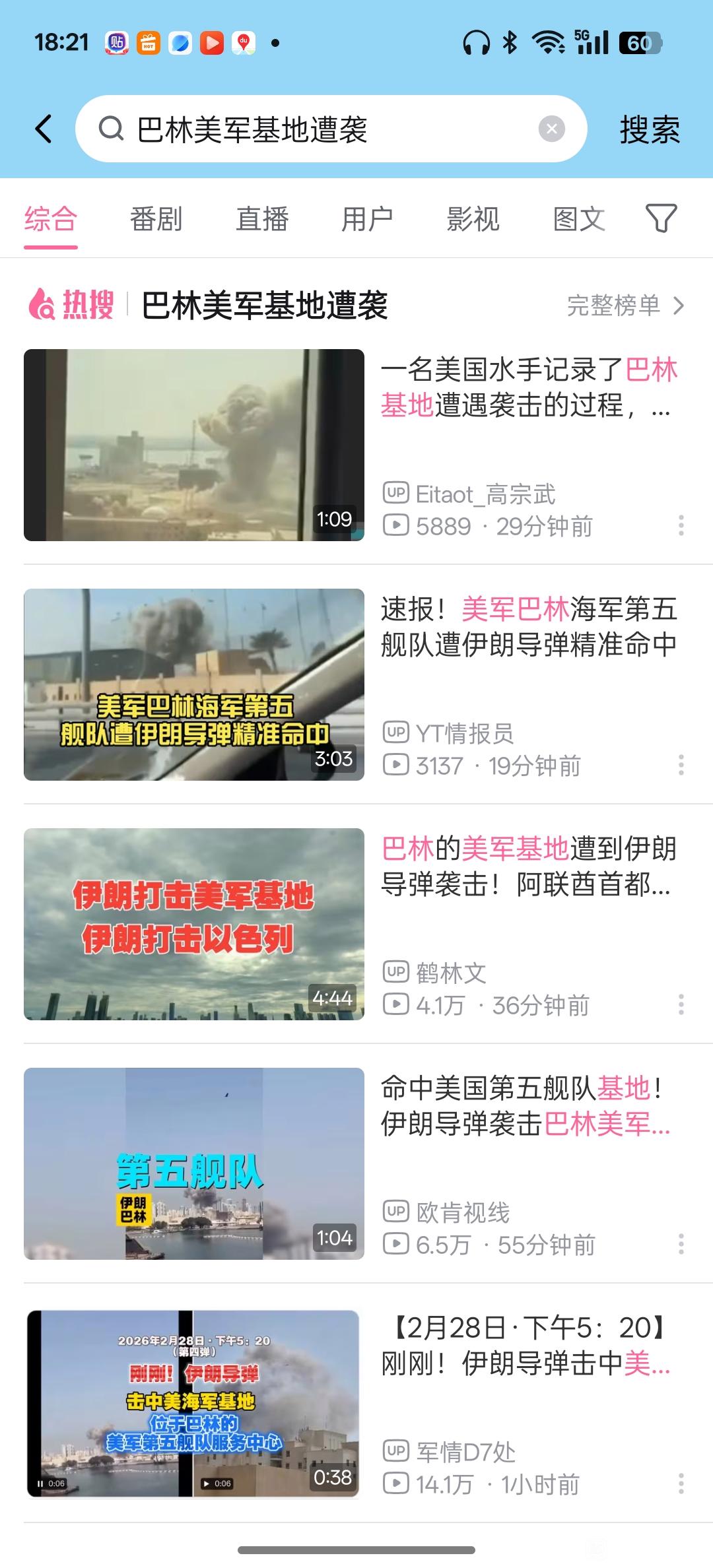
Task: Open 欧肯视线's video about 第五舰队
Action: coord(194,1163)
